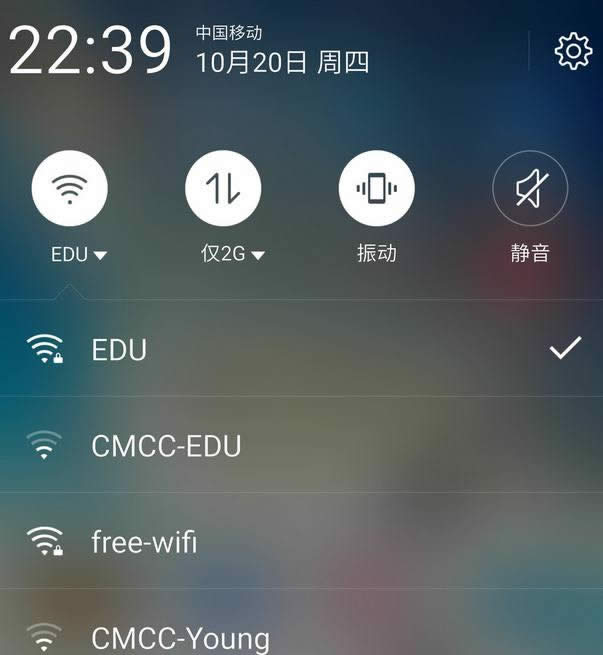This screenshot has height=655, width=603.
Task: Expand the EDU Wi-Fi network dropdown
Action: (x=79, y=255)
